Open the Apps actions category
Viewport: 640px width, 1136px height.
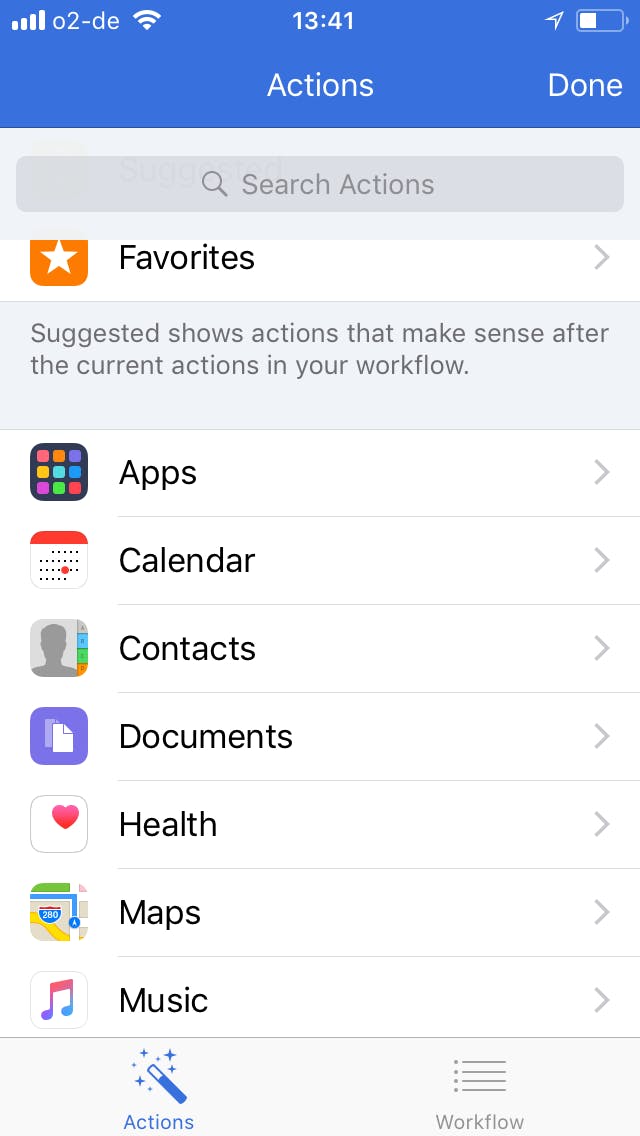tap(320, 473)
